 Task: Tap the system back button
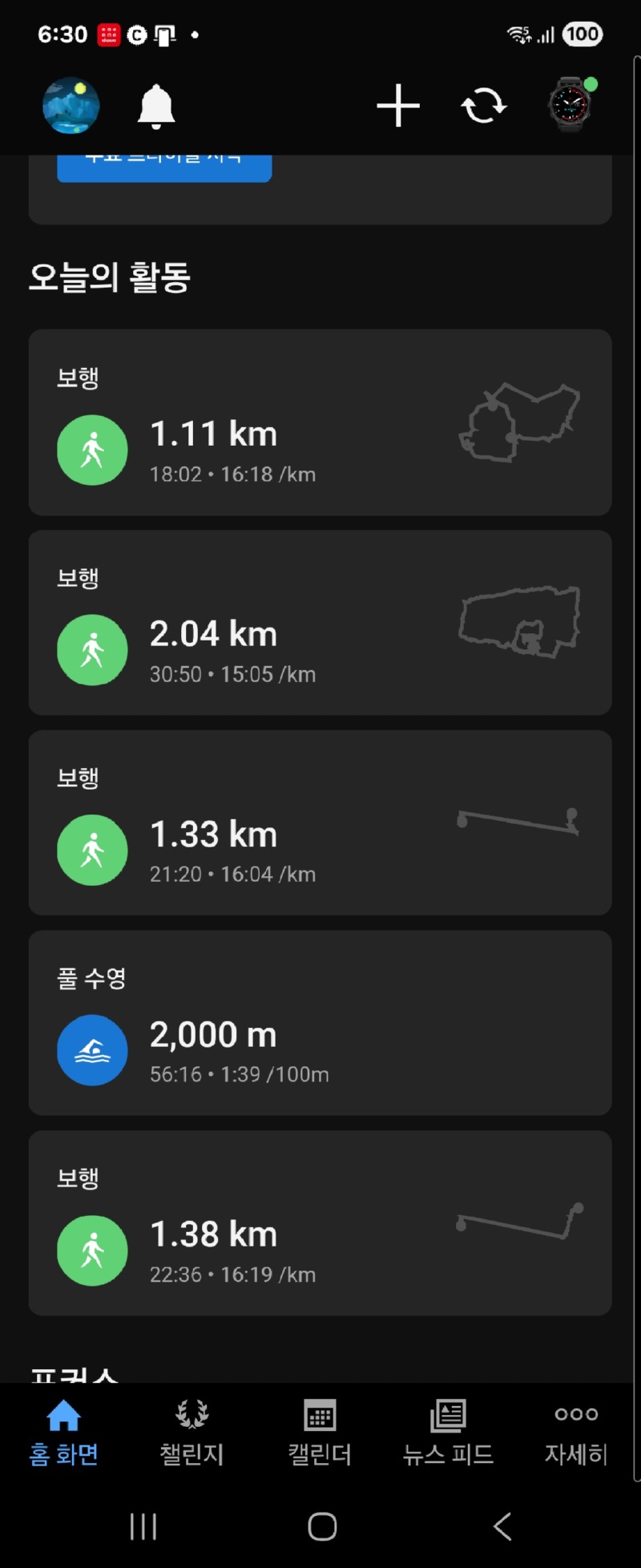click(x=502, y=1526)
